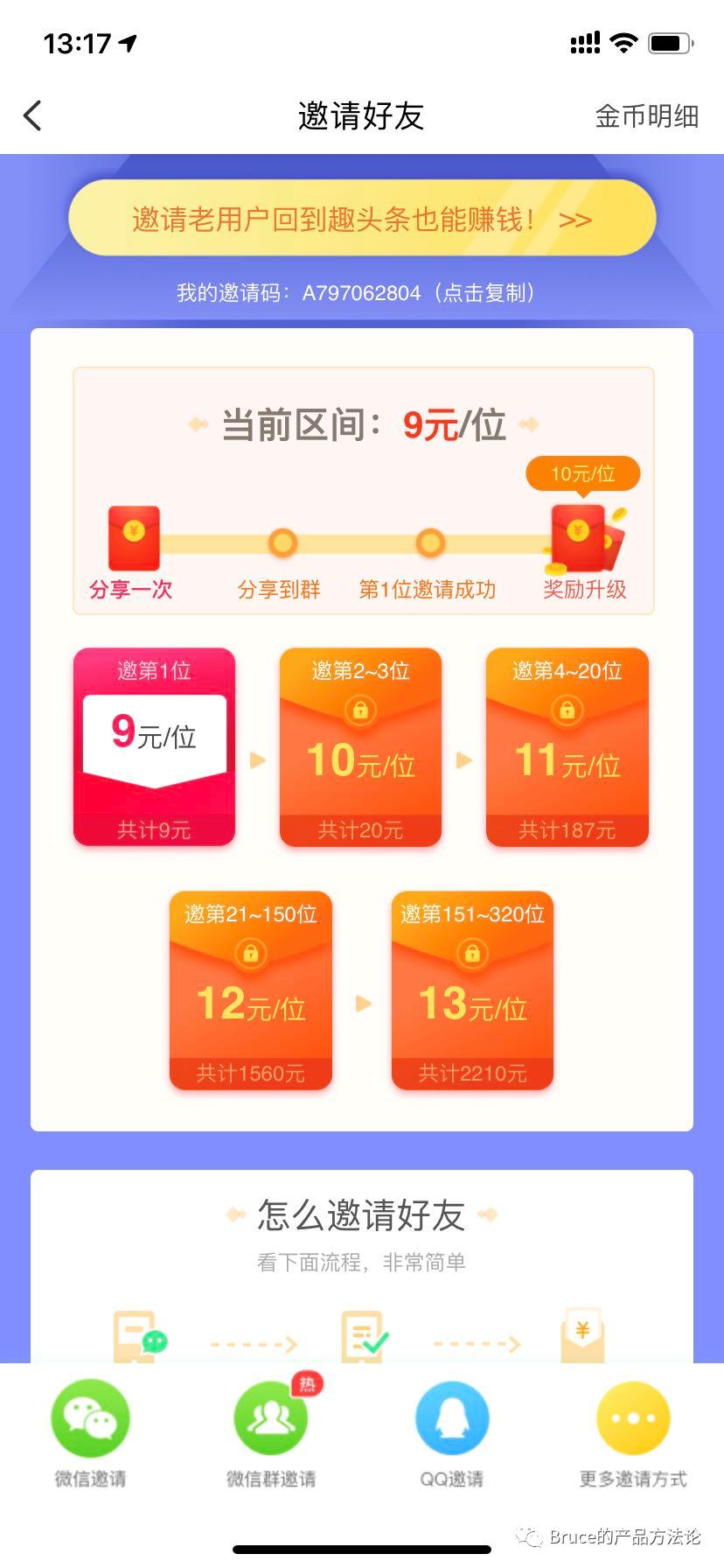Viewport: 724px width, 1568px height.
Task: Click the invite progress track bar
Action: pyautogui.click(x=359, y=542)
